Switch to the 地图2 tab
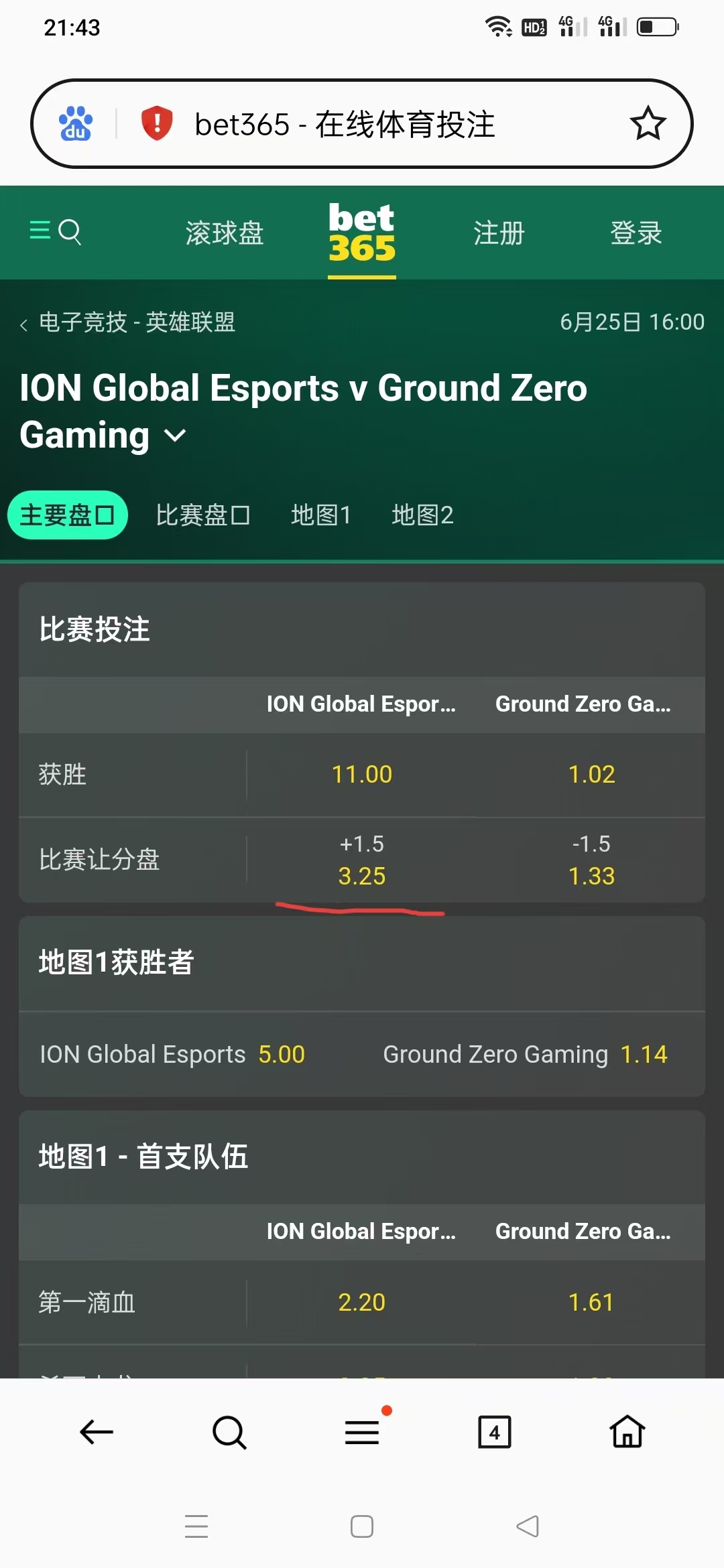This screenshot has height=1568, width=724. [x=422, y=515]
